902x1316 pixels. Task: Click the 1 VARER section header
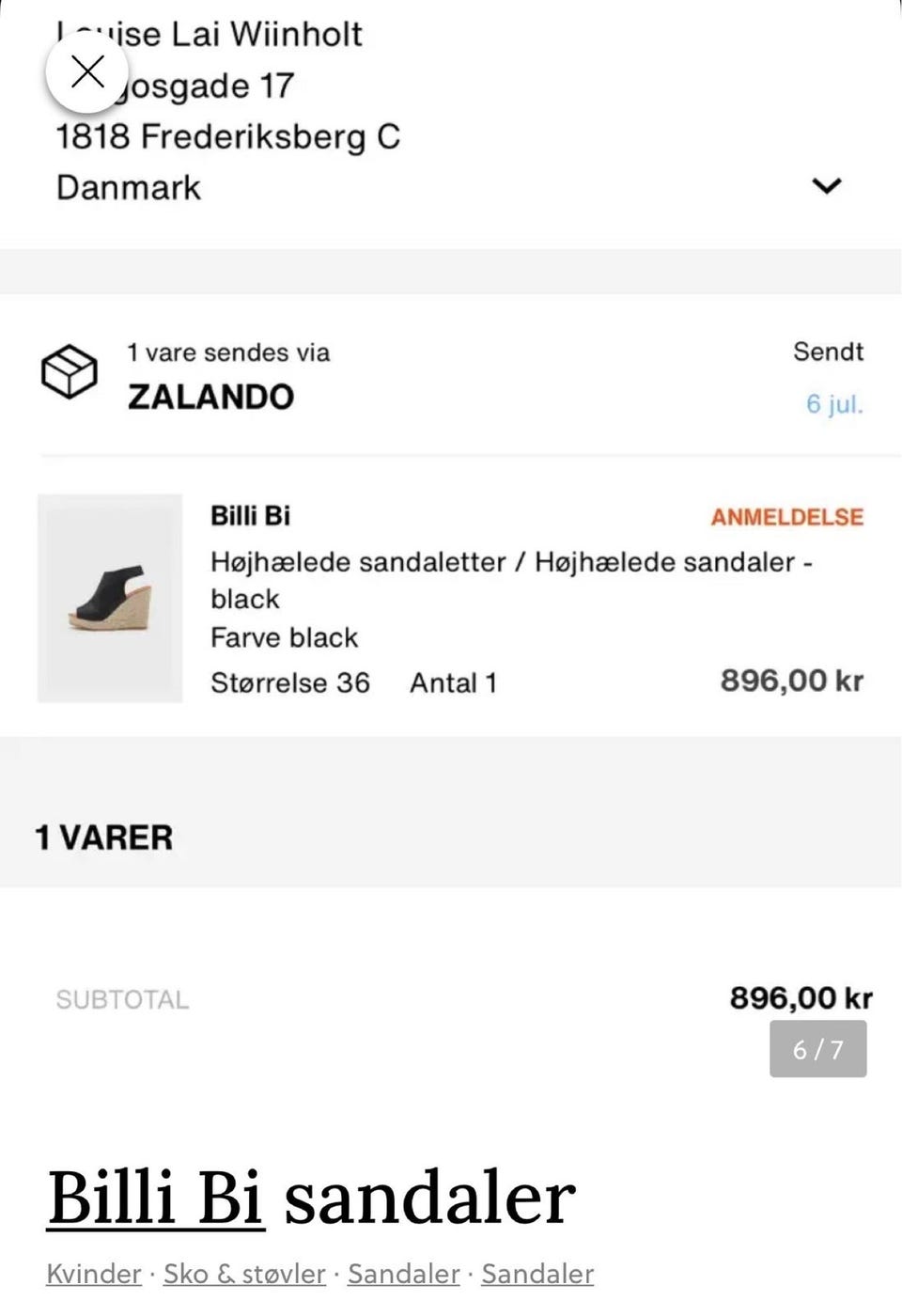click(x=101, y=836)
